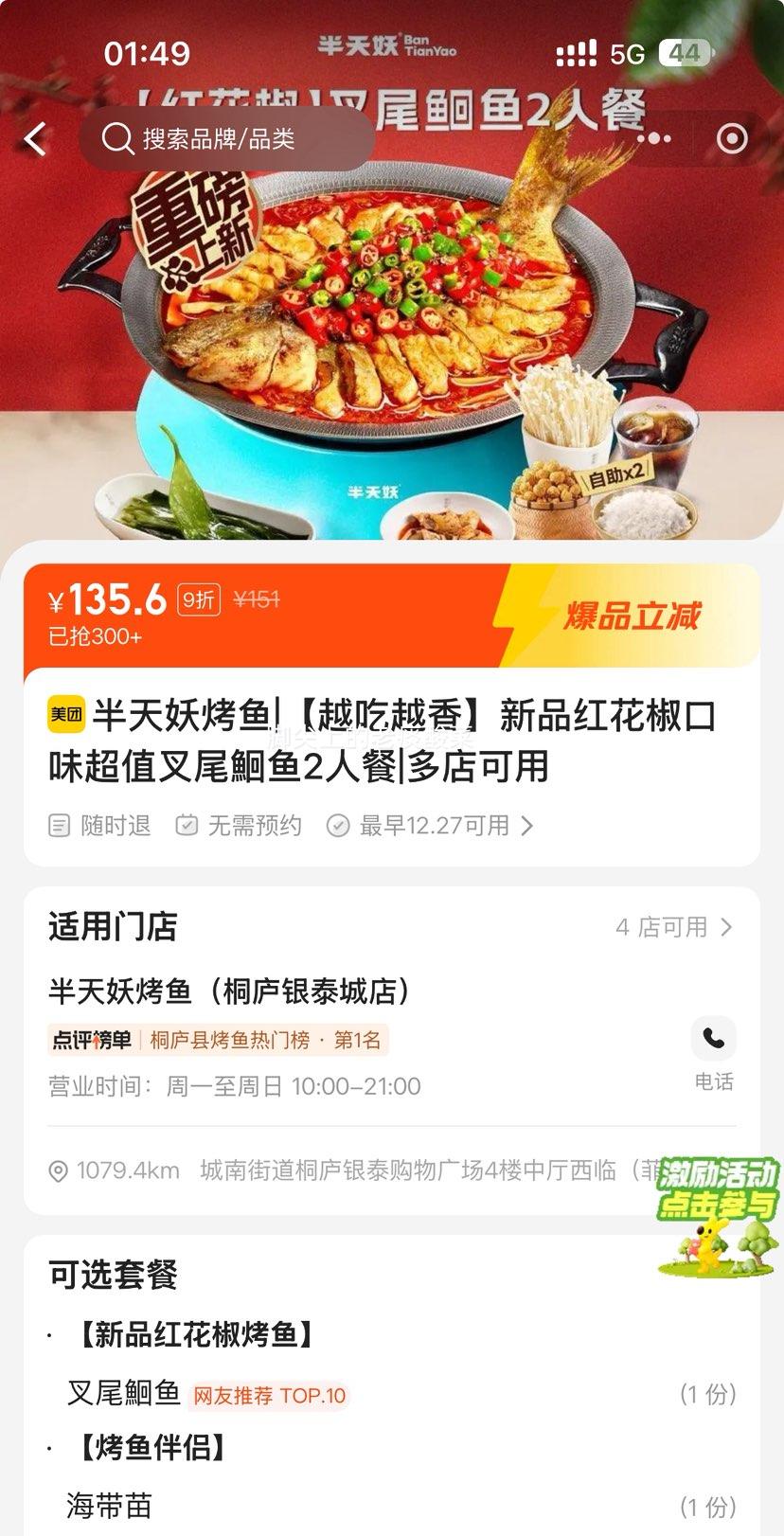Tap 半天妖烤鱼（桐庐银泰城店）store name
The image size is (784, 1536).
click(x=227, y=991)
